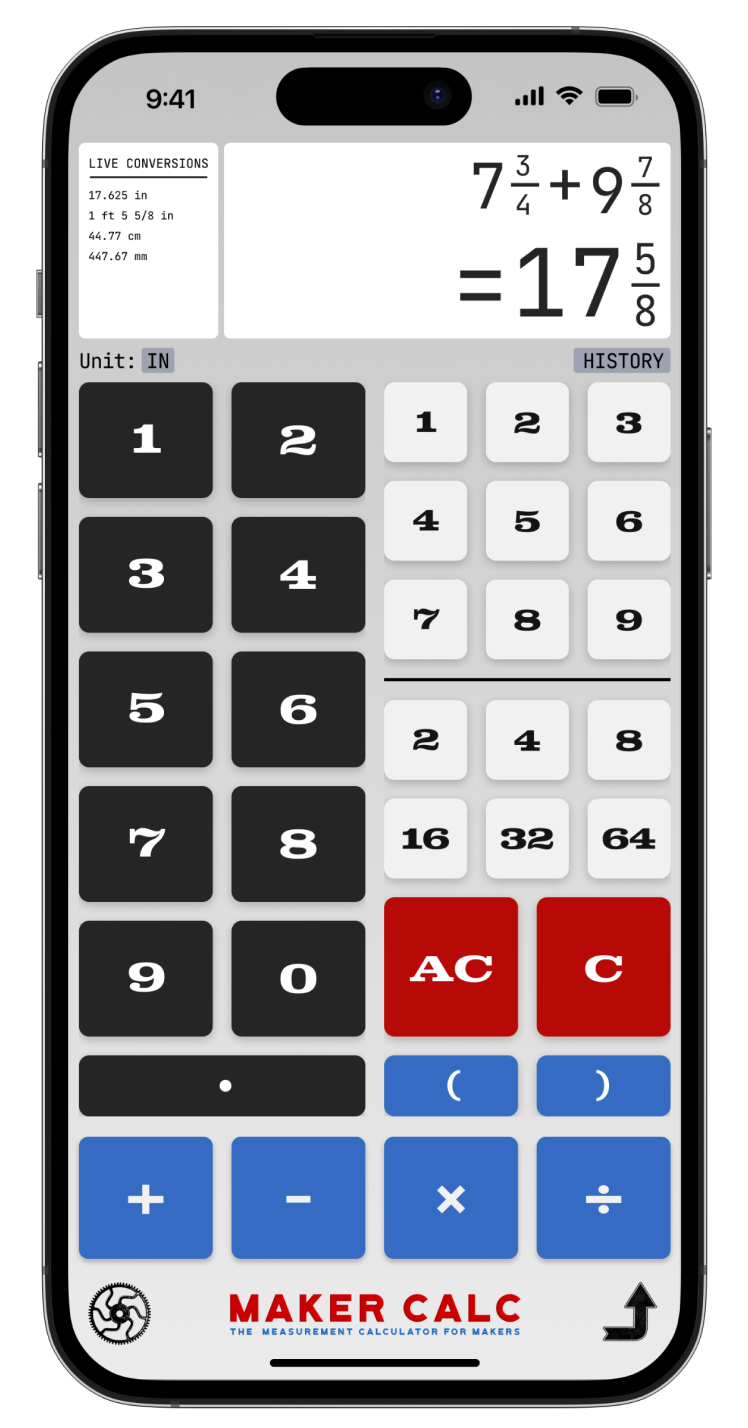
Task: Open the calculation HISTORY
Action: coord(622,361)
